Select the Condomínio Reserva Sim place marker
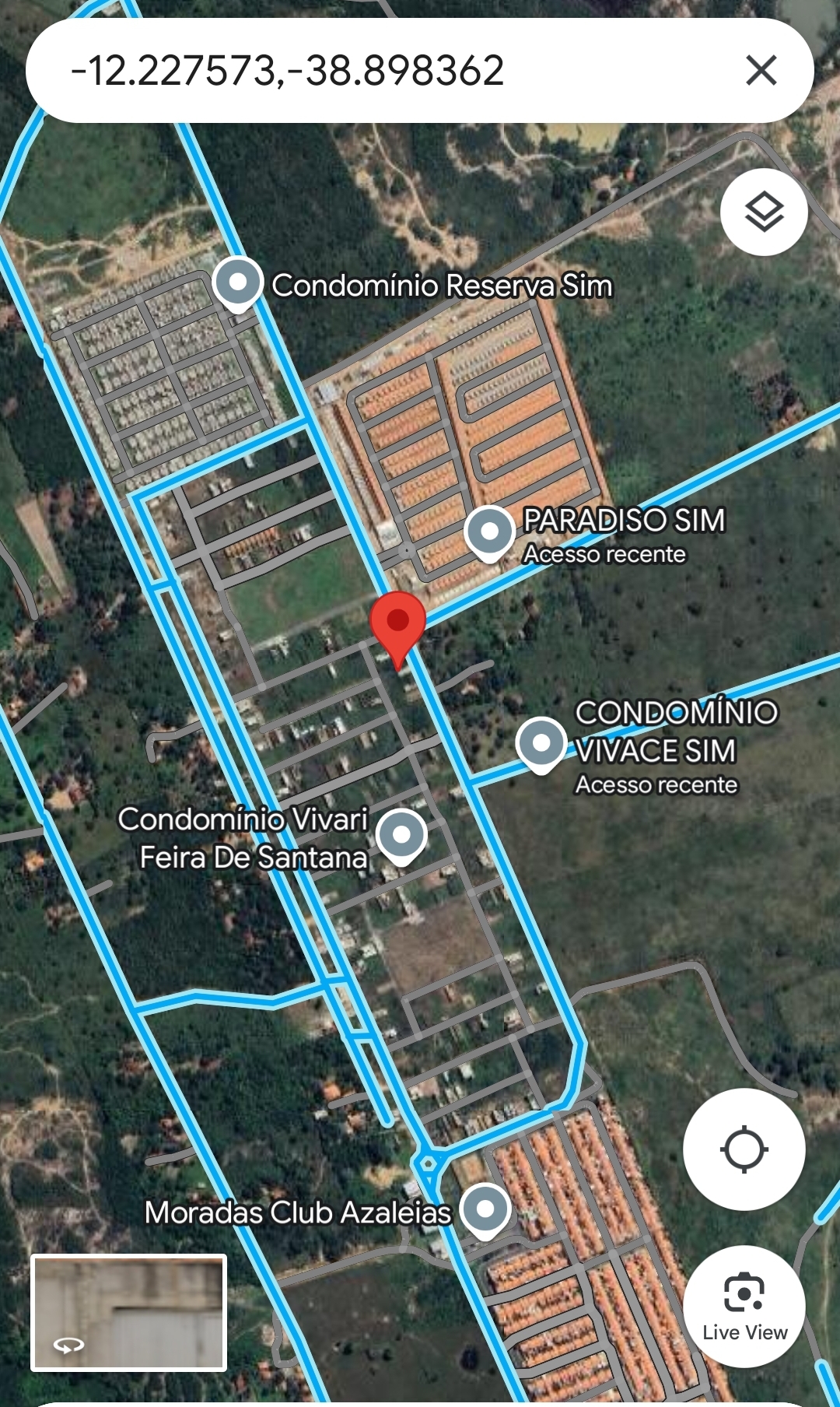840x1407 pixels. pyautogui.click(x=238, y=284)
